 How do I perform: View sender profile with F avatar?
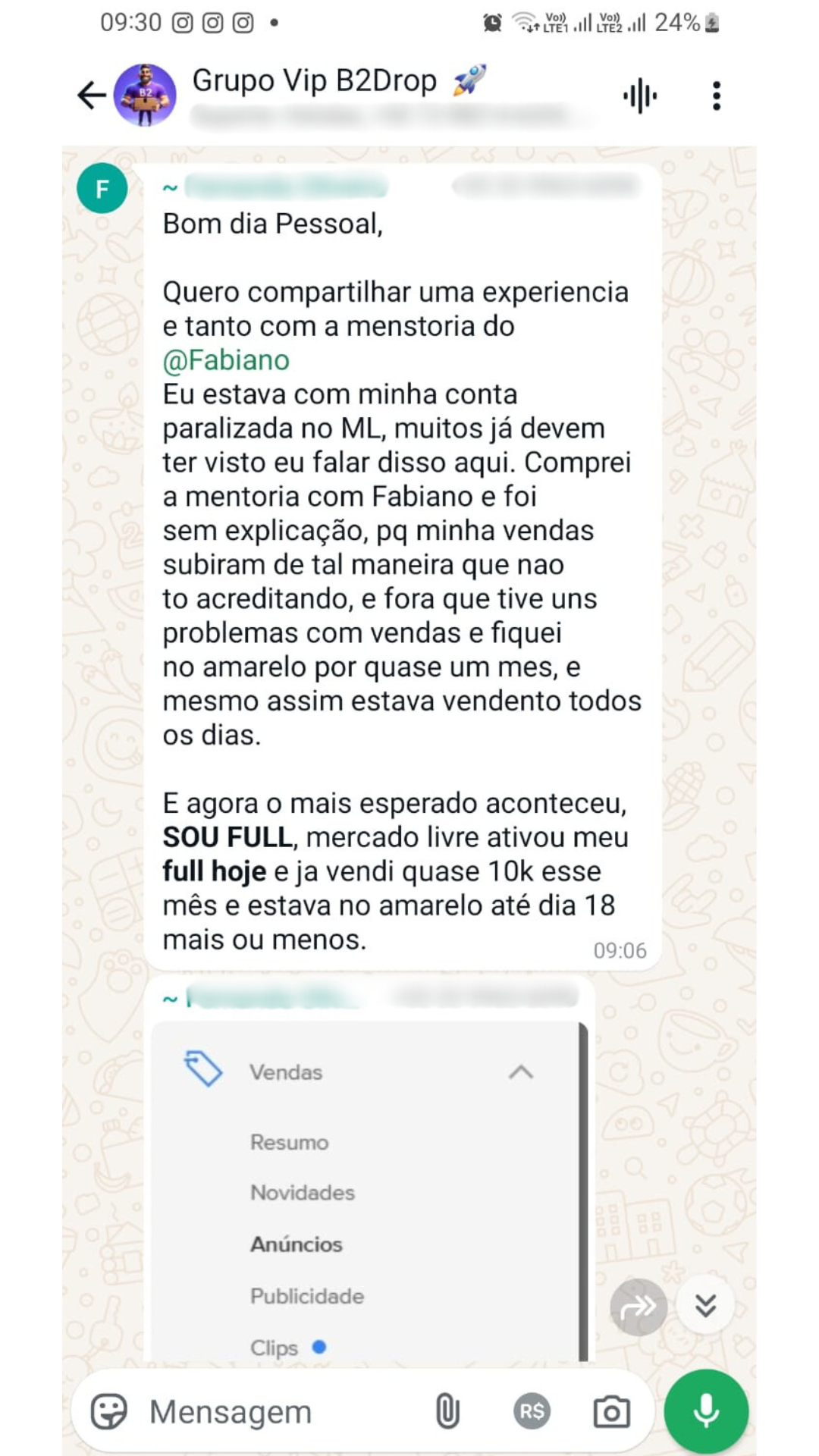[102, 188]
